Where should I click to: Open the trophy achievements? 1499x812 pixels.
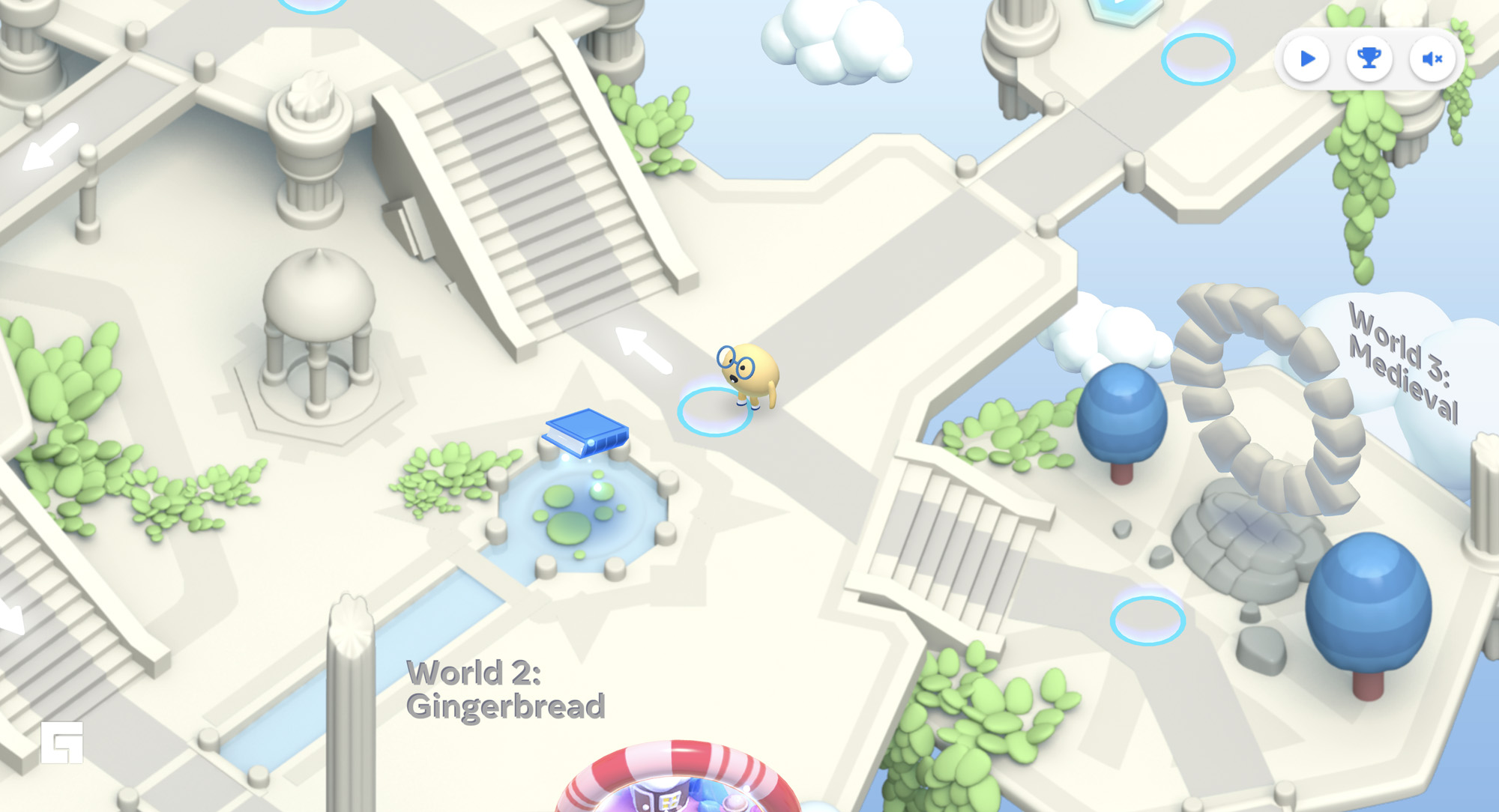pos(1369,58)
